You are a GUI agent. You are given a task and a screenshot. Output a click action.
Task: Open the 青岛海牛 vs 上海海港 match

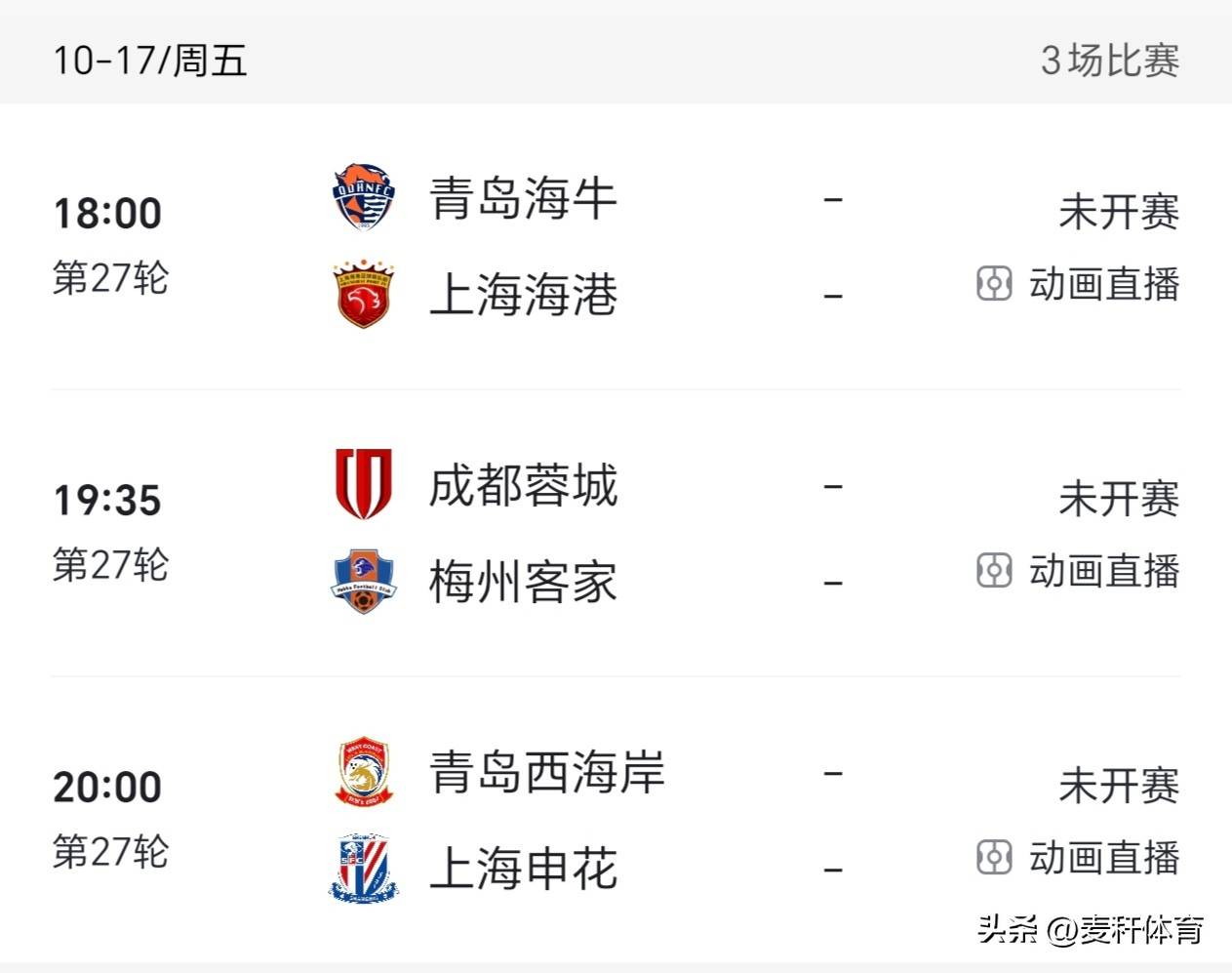[x=523, y=246]
